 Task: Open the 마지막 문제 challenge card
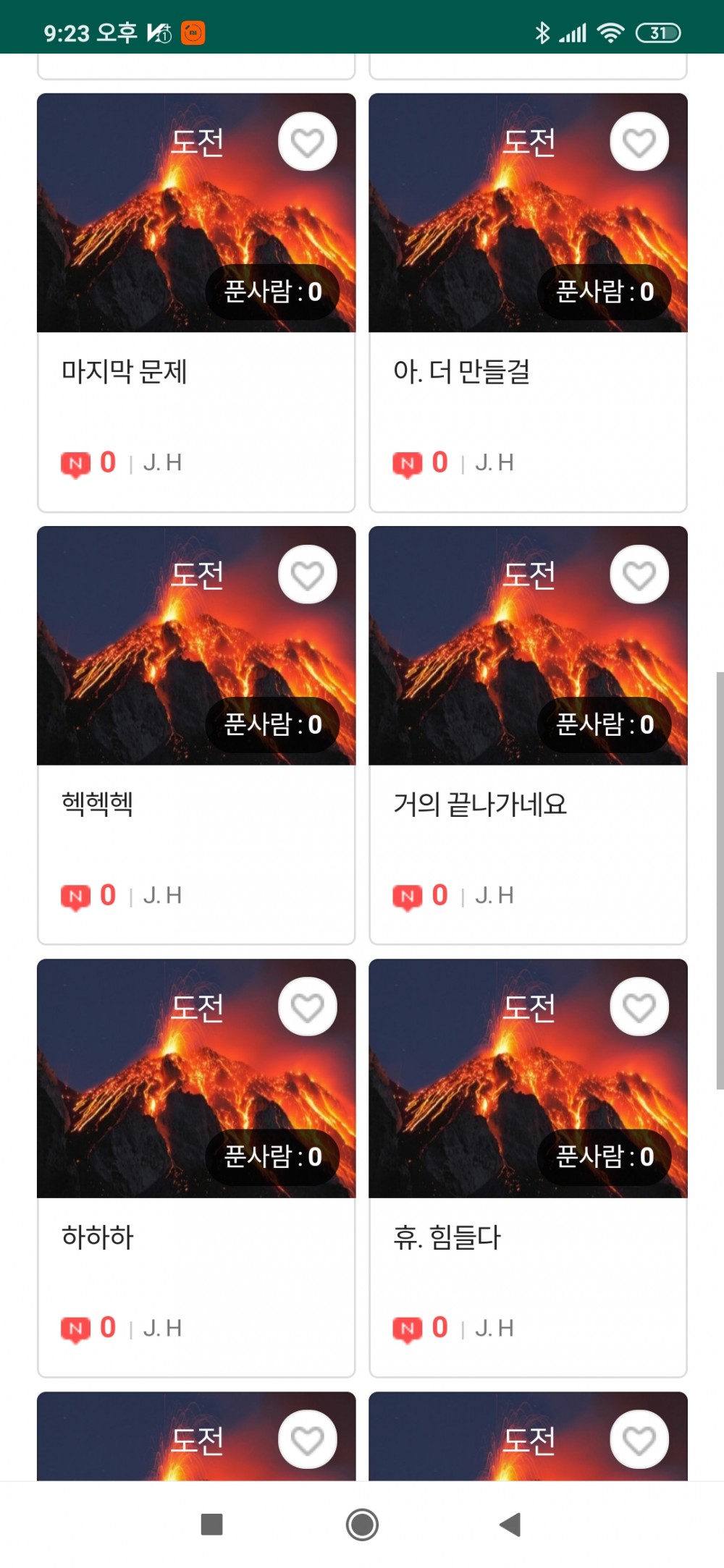coord(196,302)
